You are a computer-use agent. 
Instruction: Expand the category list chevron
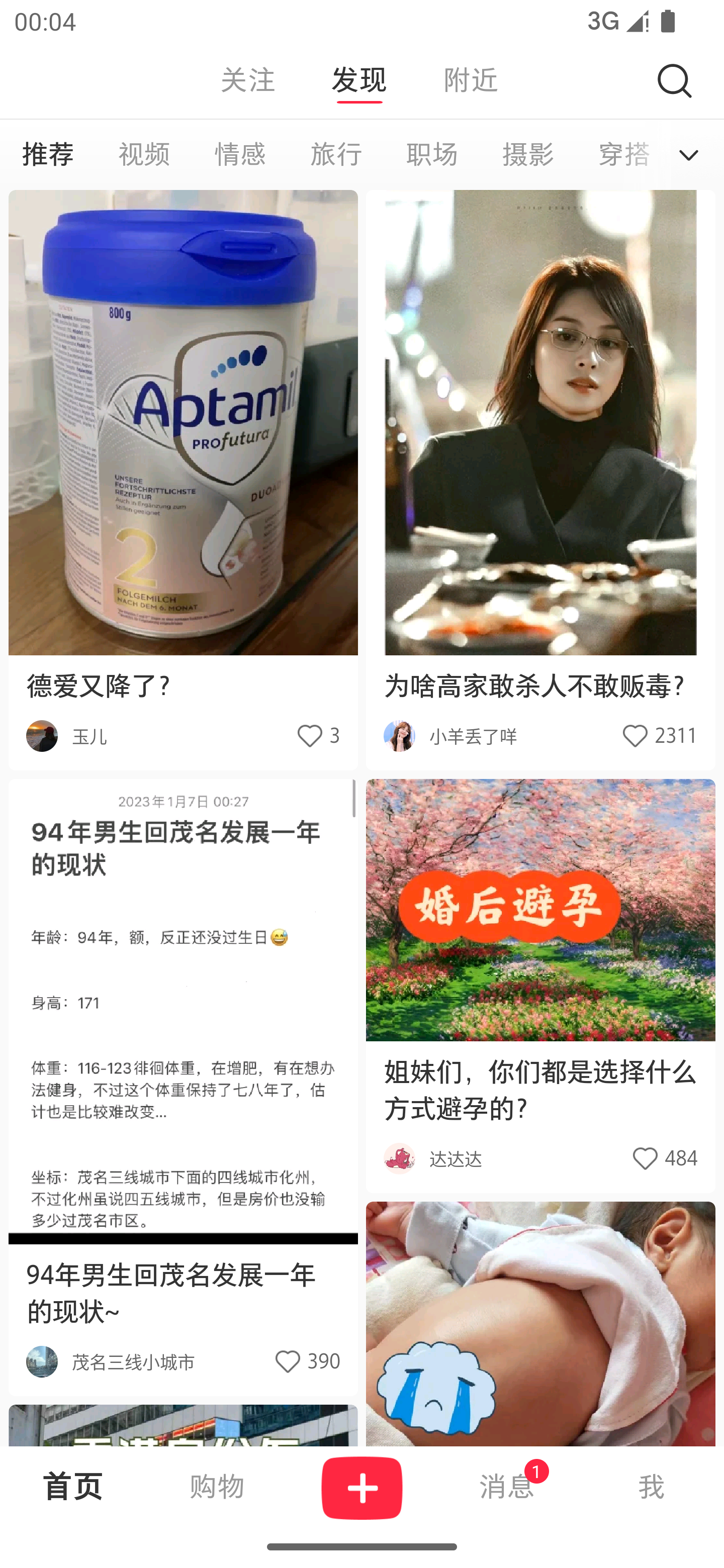[689, 155]
